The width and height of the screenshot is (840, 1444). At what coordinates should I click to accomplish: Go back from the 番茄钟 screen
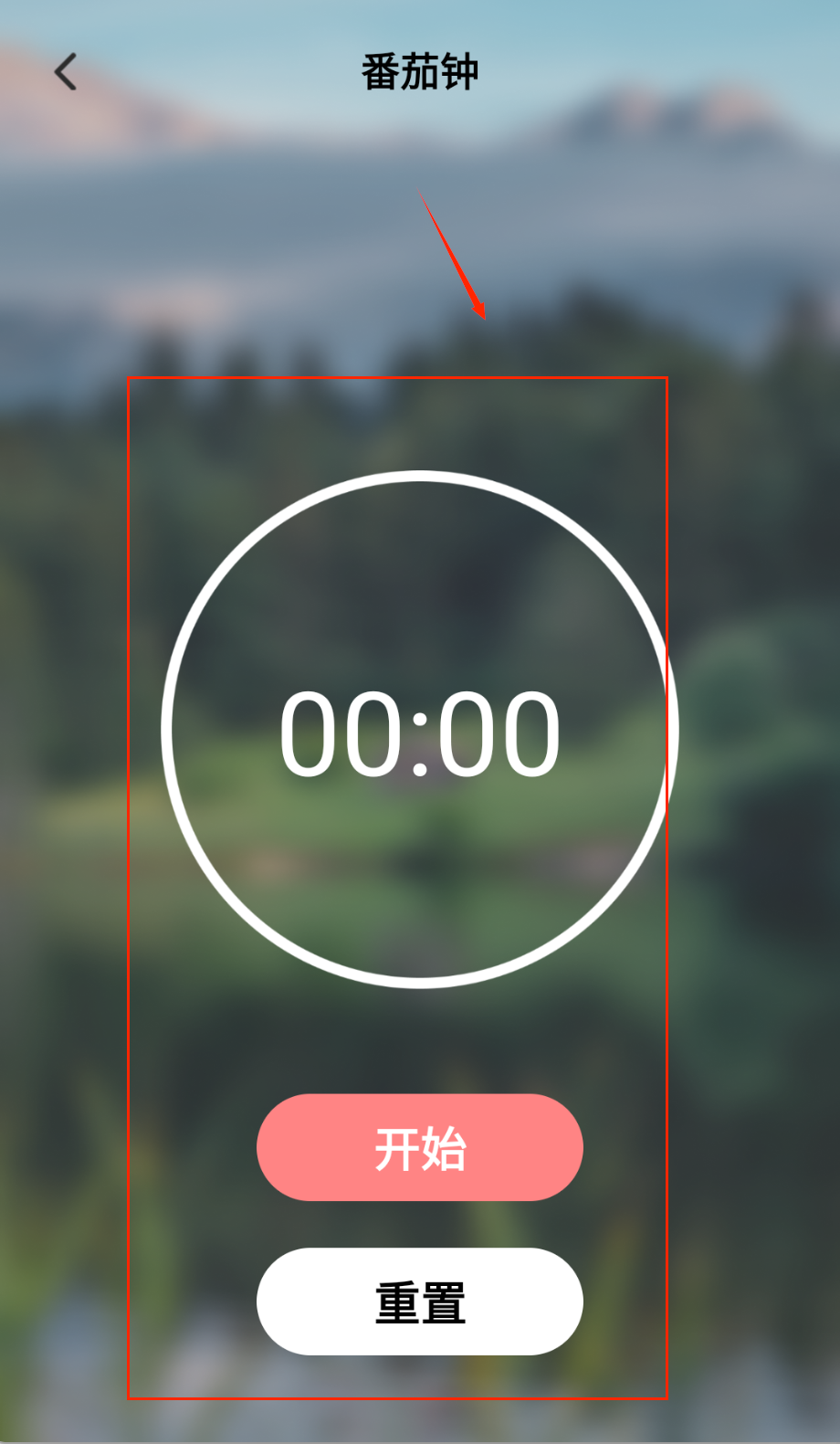pos(66,72)
